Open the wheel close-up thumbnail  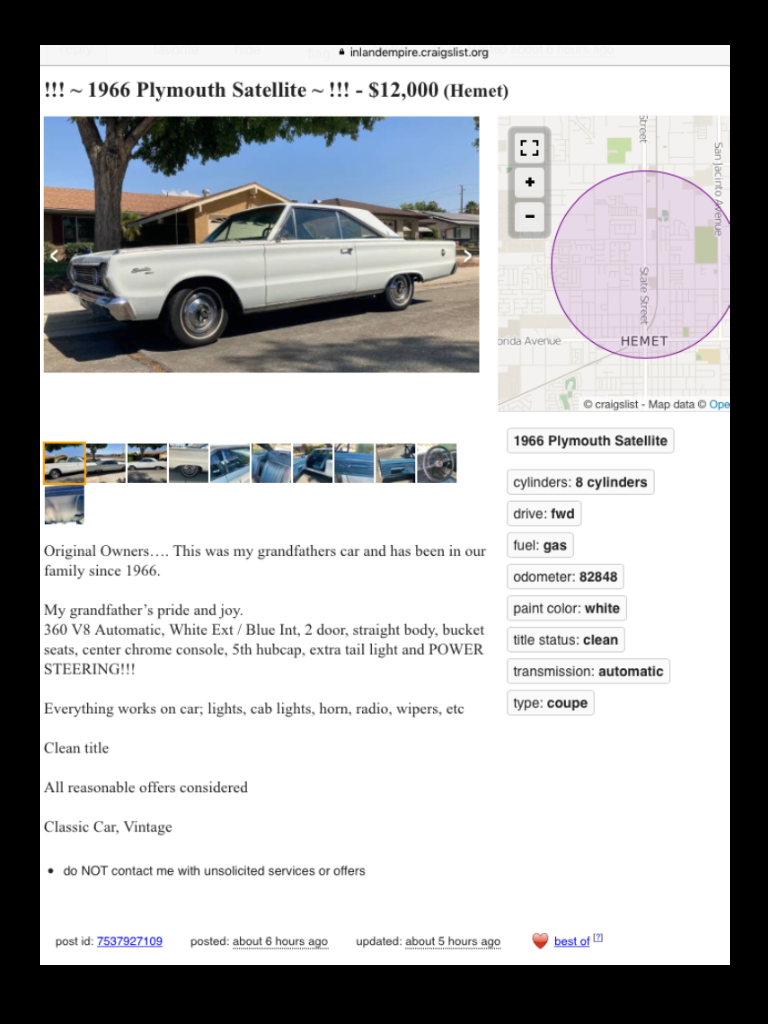(x=188, y=463)
